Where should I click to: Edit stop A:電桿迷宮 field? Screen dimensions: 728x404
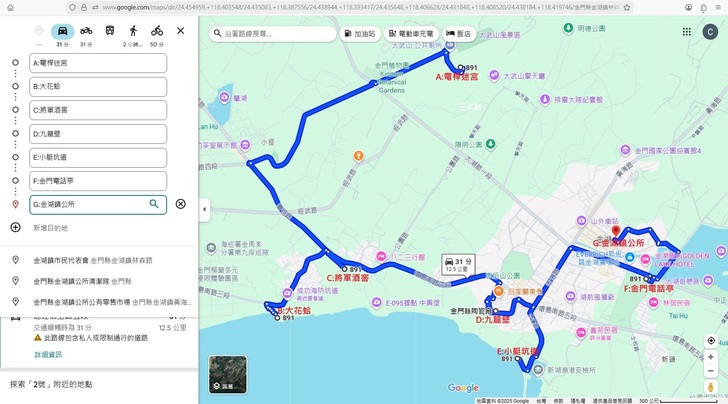point(97,62)
